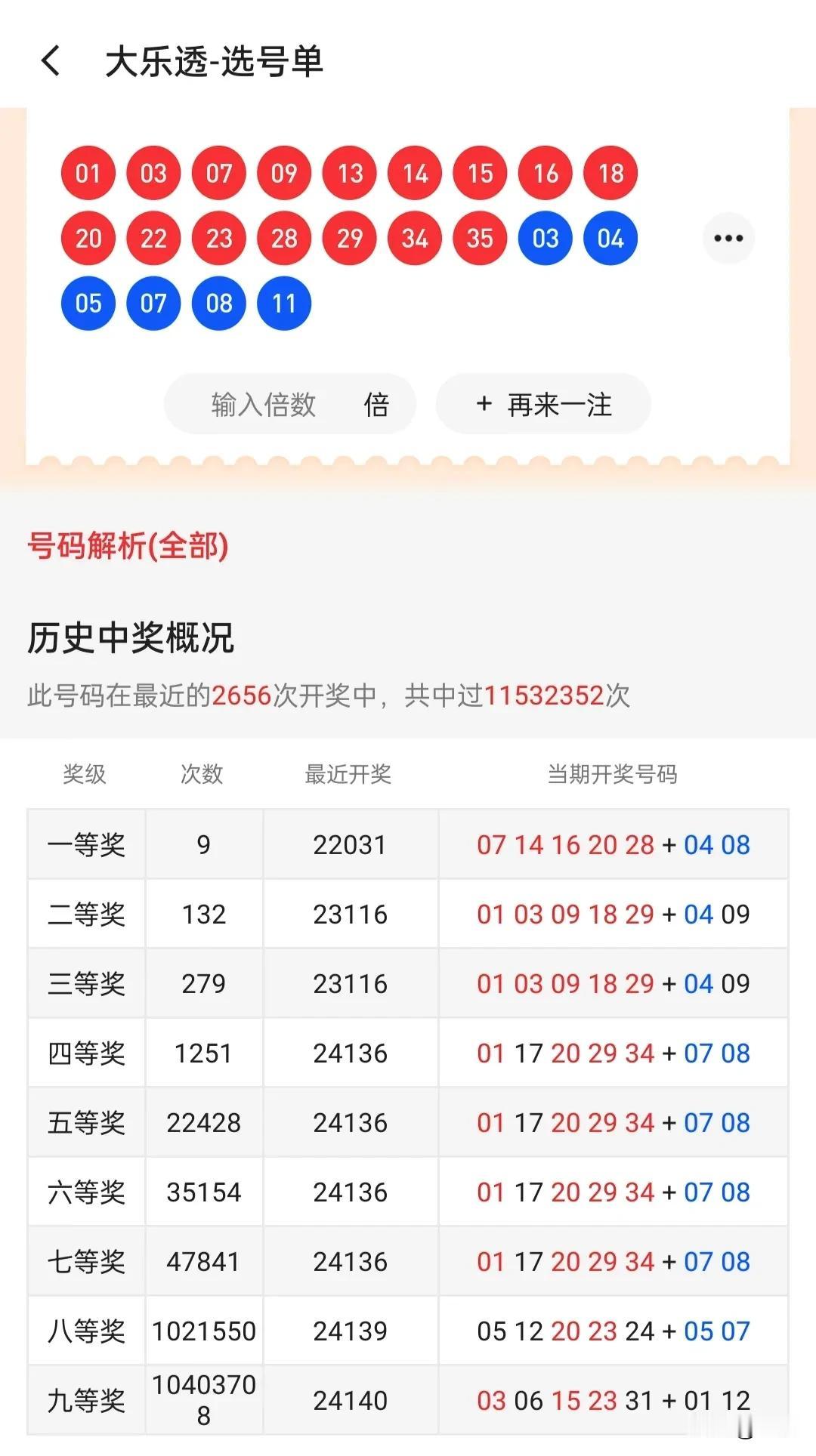Deselect the red ball 29
Image resolution: width=816 pixels, height=1456 pixels.
tap(348, 238)
